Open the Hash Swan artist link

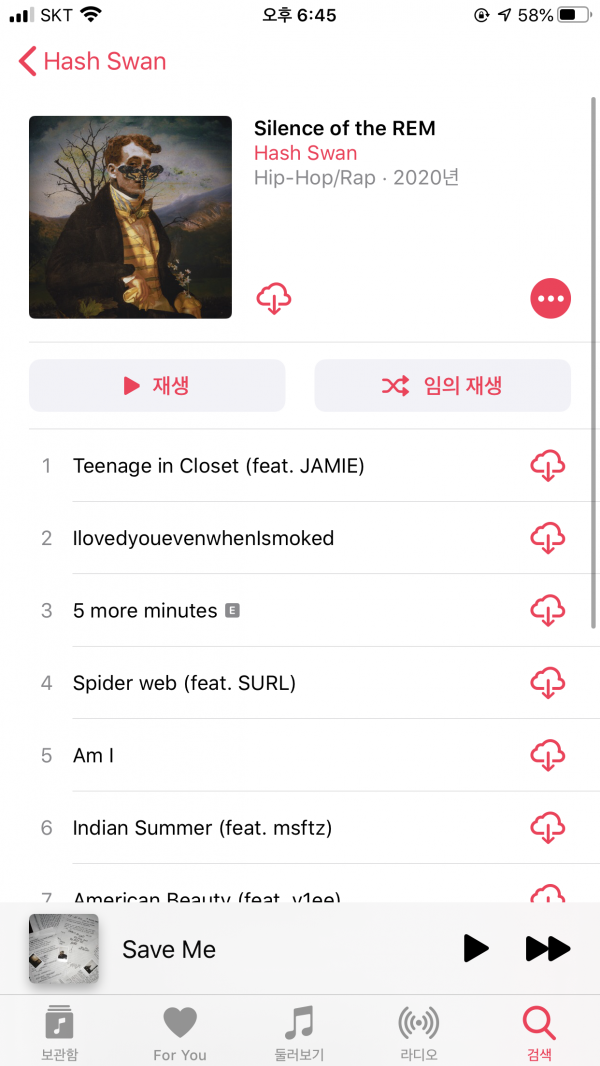coord(305,153)
